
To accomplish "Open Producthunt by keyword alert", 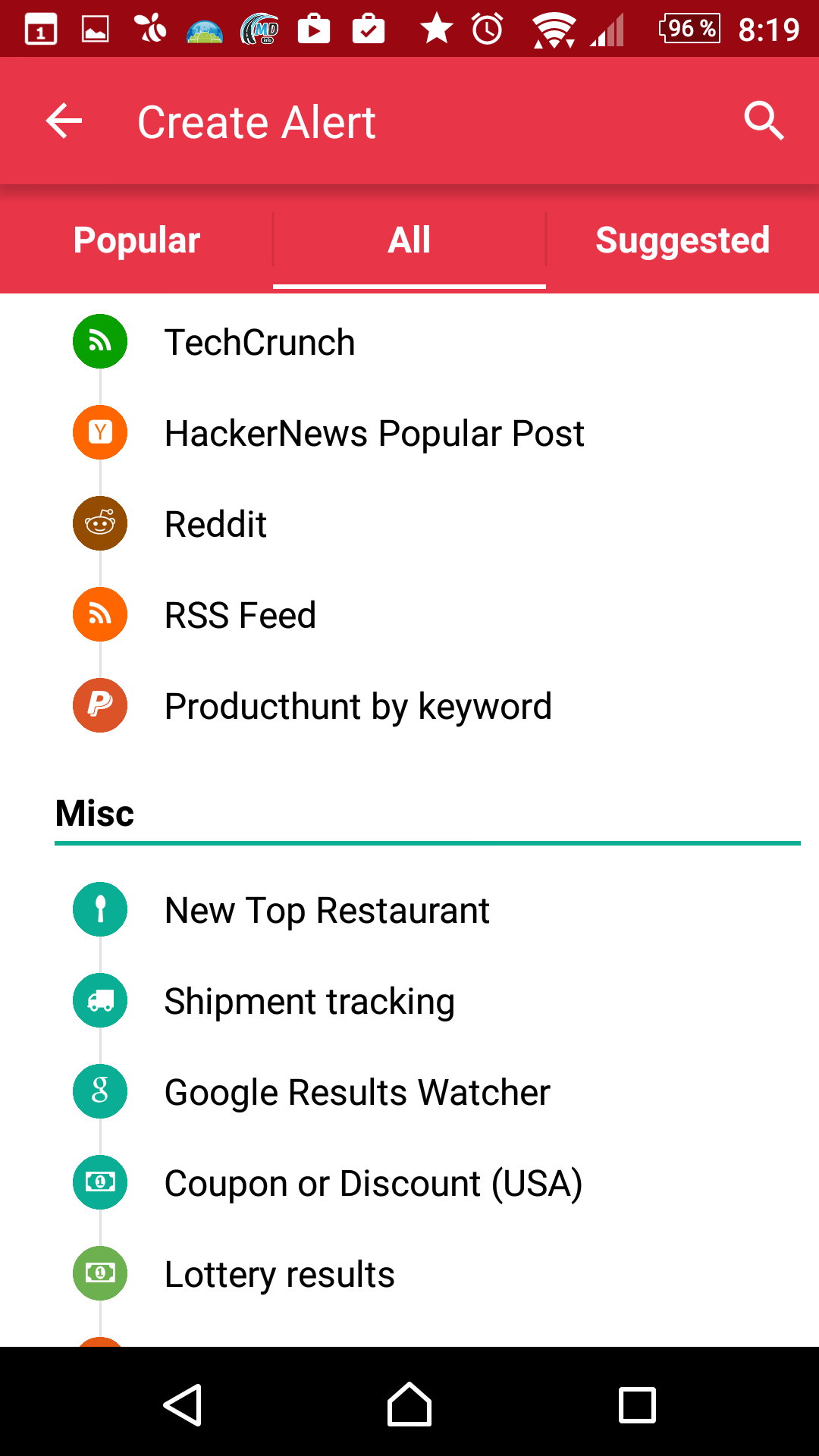I will click(409, 706).
